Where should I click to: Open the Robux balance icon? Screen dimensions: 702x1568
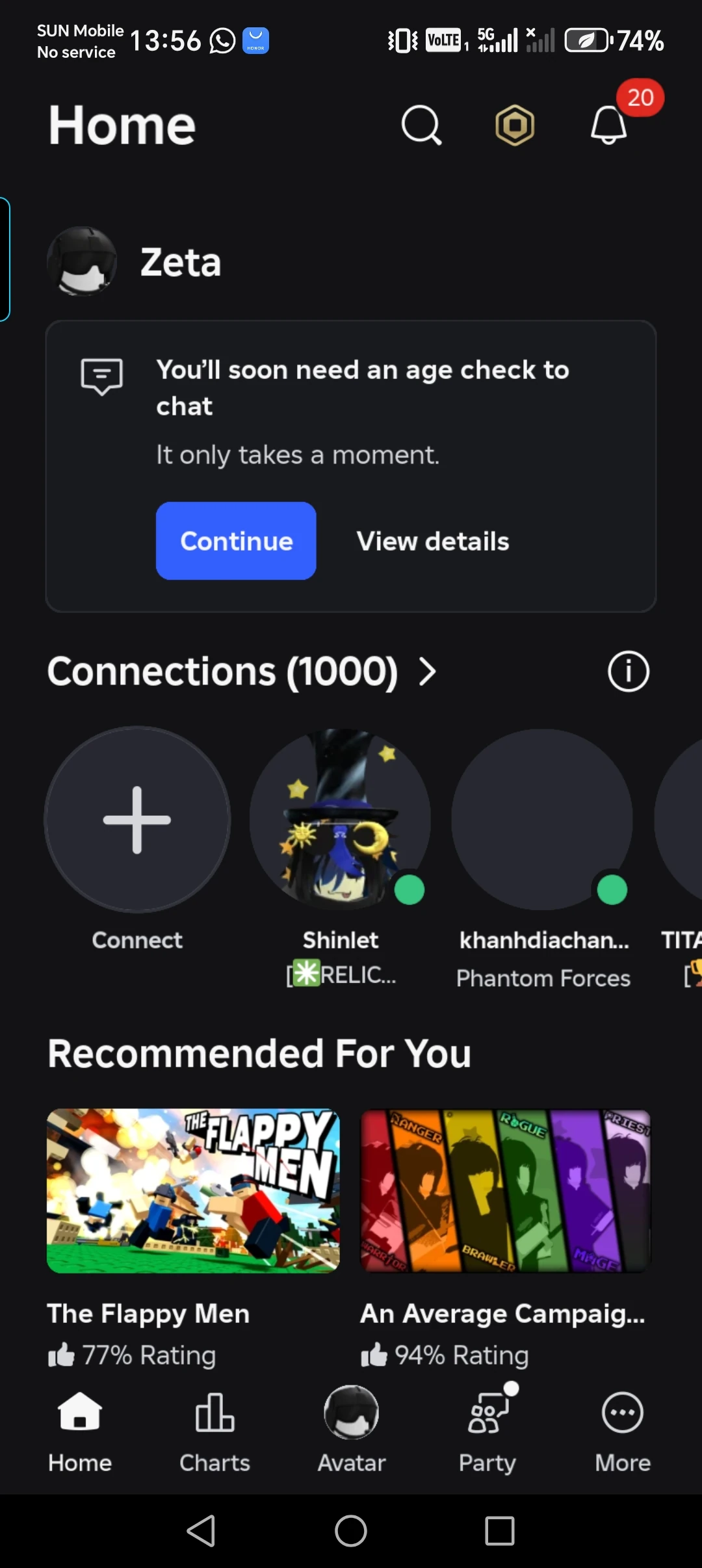point(515,125)
